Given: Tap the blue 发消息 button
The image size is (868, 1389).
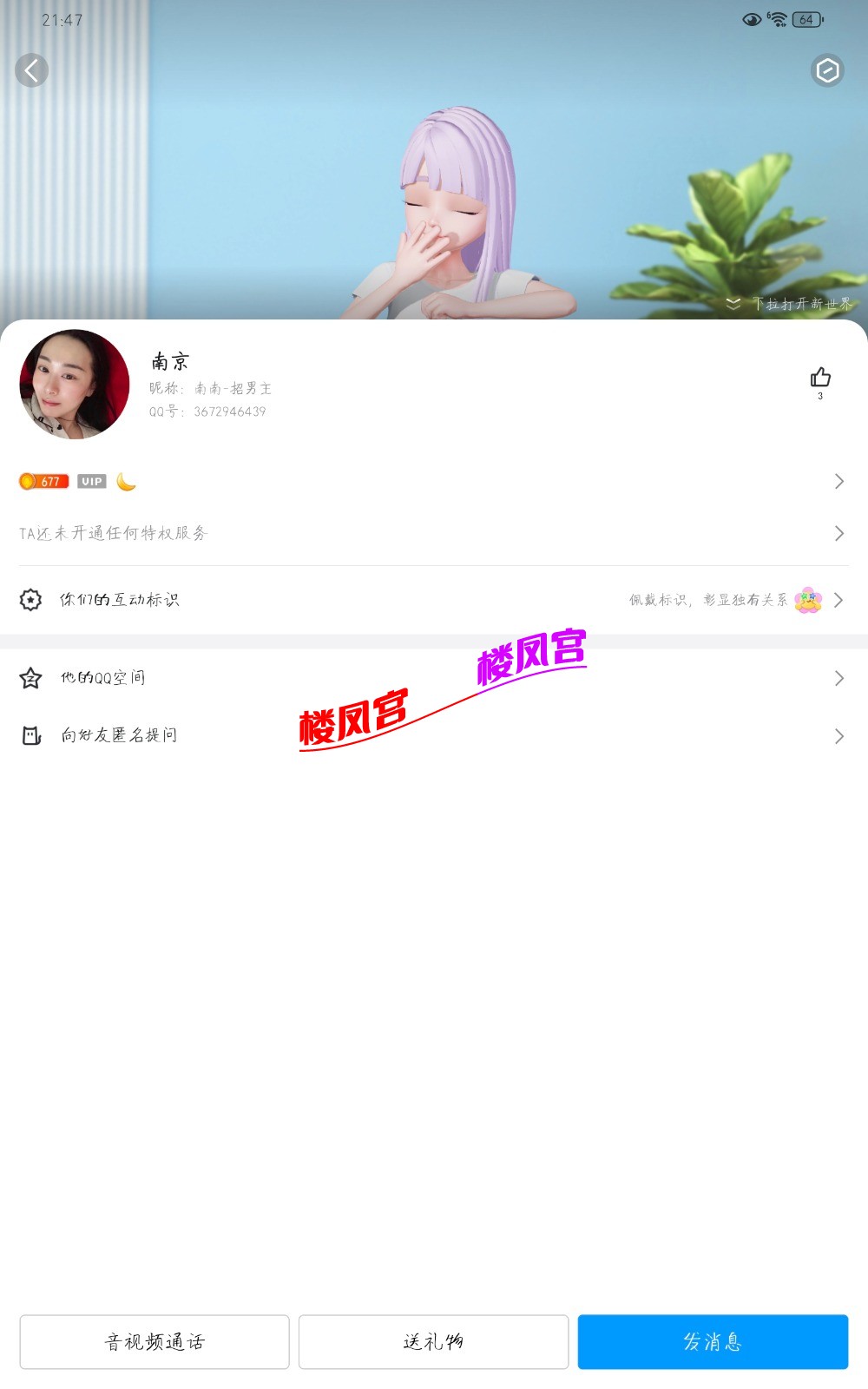Looking at the screenshot, I should point(713,1342).
